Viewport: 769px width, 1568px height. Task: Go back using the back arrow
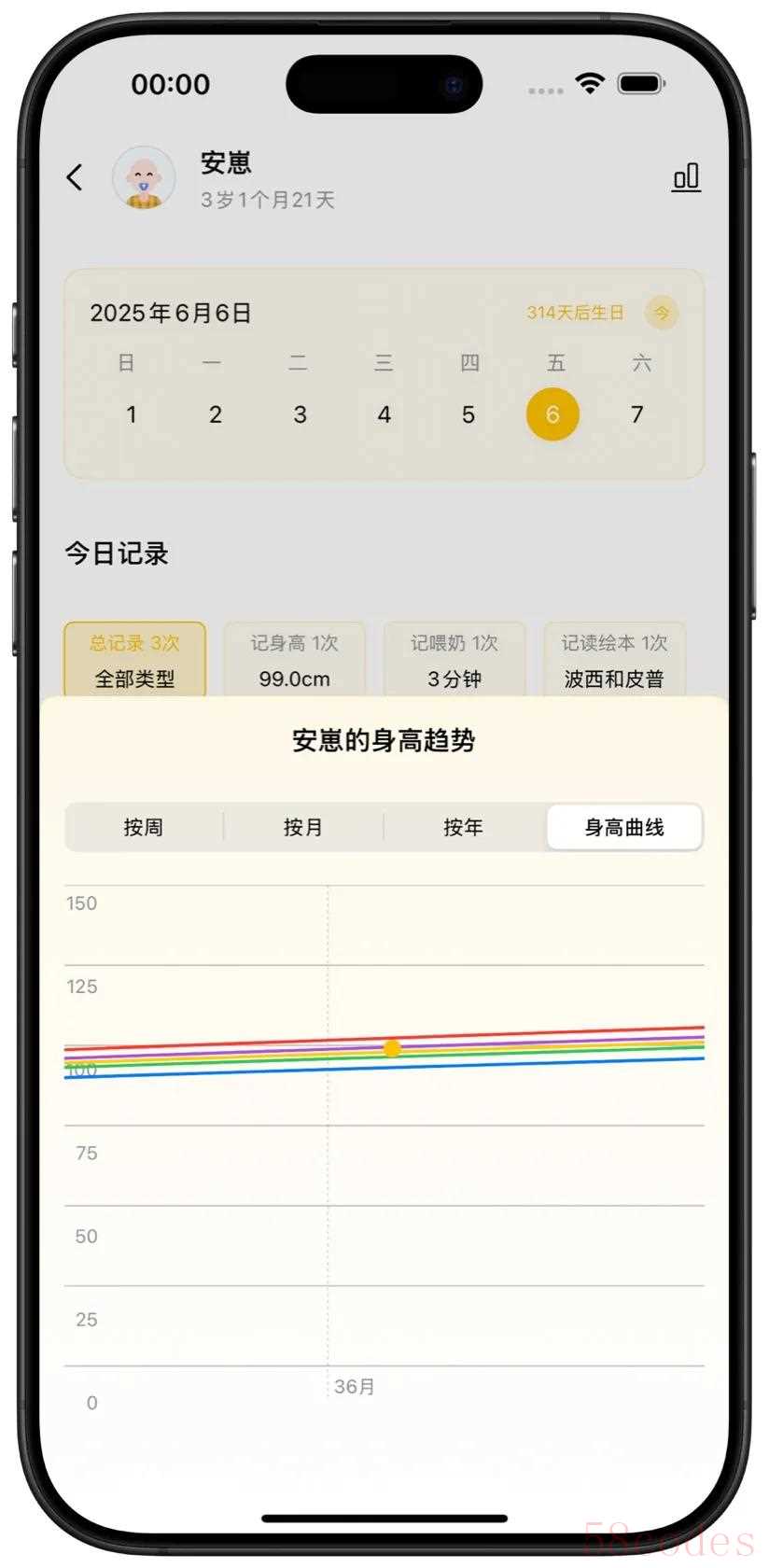point(76,177)
